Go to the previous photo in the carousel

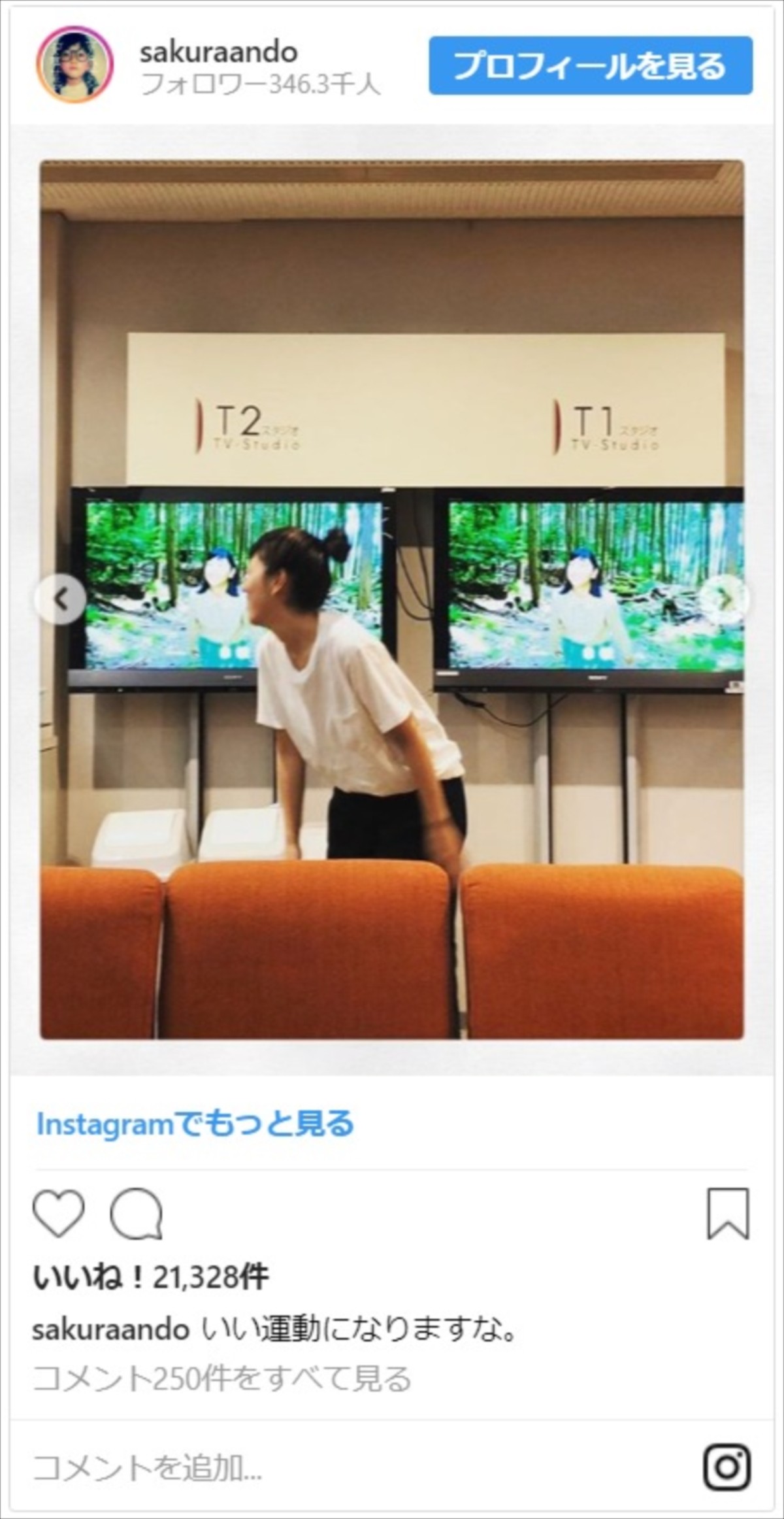[61, 599]
